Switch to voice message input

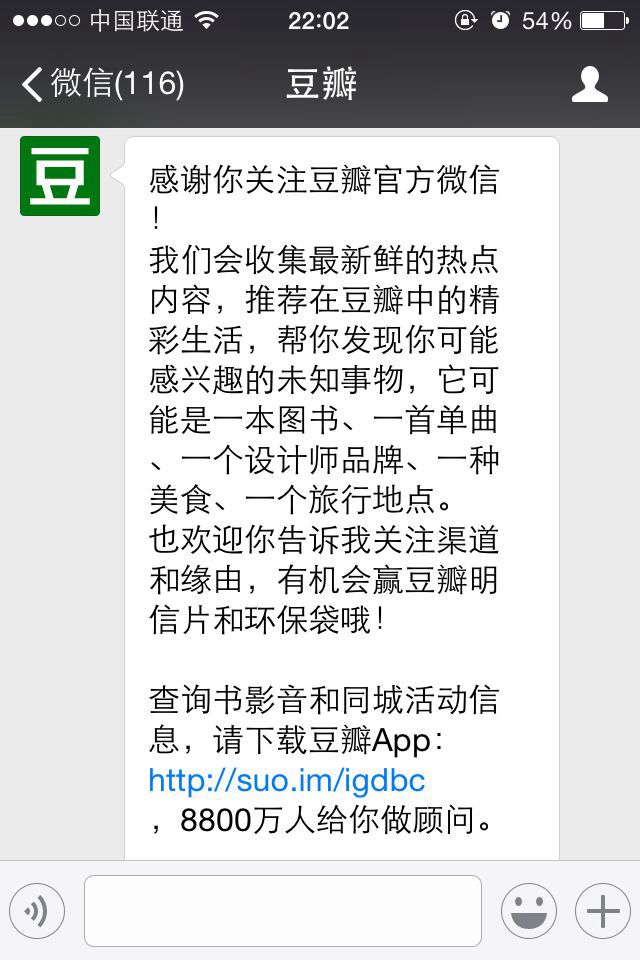[38, 911]
